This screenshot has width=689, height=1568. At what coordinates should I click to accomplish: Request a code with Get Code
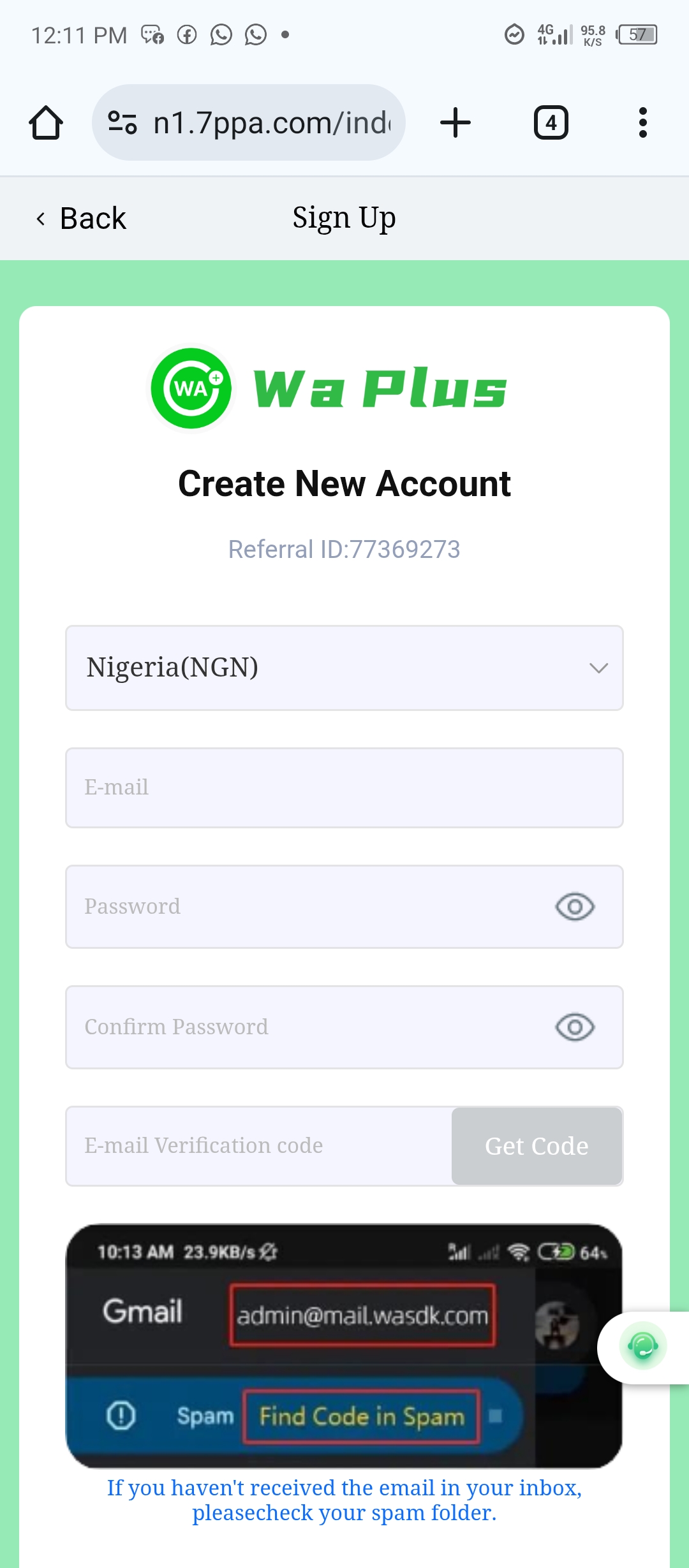(x=537, y=1146)
